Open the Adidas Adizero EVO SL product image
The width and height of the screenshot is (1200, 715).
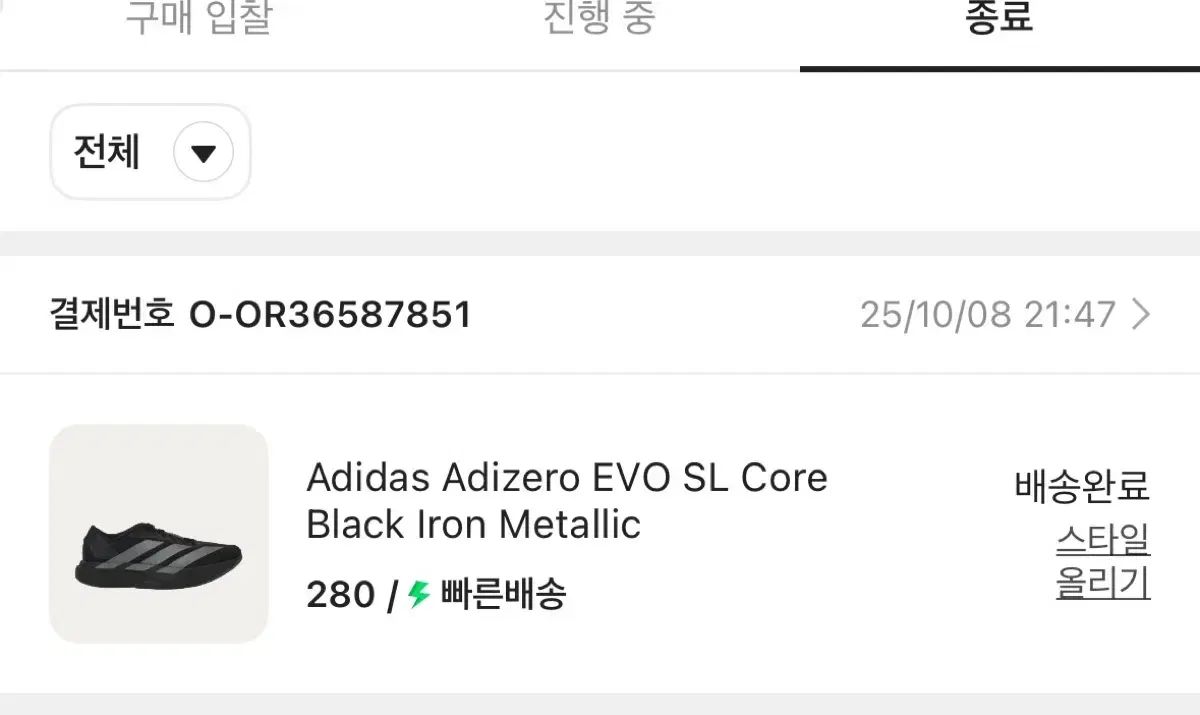click(x=159, y=534)
